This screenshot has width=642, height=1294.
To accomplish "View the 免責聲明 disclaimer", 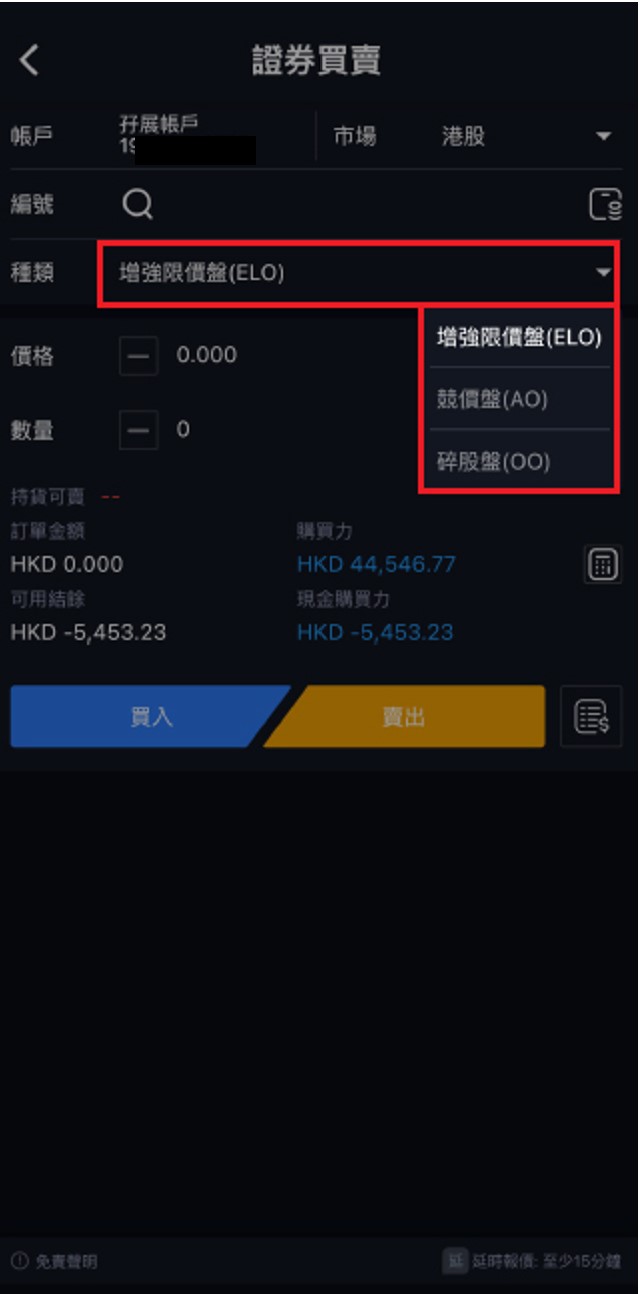I will [x=56, y=1262].
